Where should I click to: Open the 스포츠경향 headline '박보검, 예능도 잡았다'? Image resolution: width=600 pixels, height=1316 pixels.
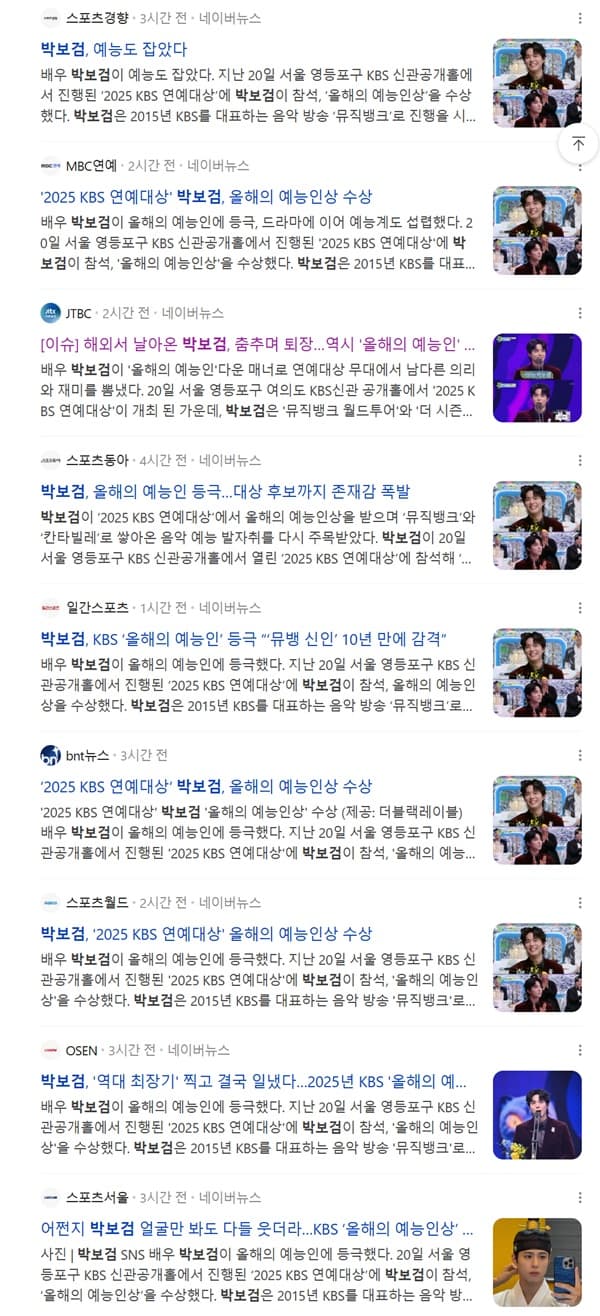(x=114, y=49)
